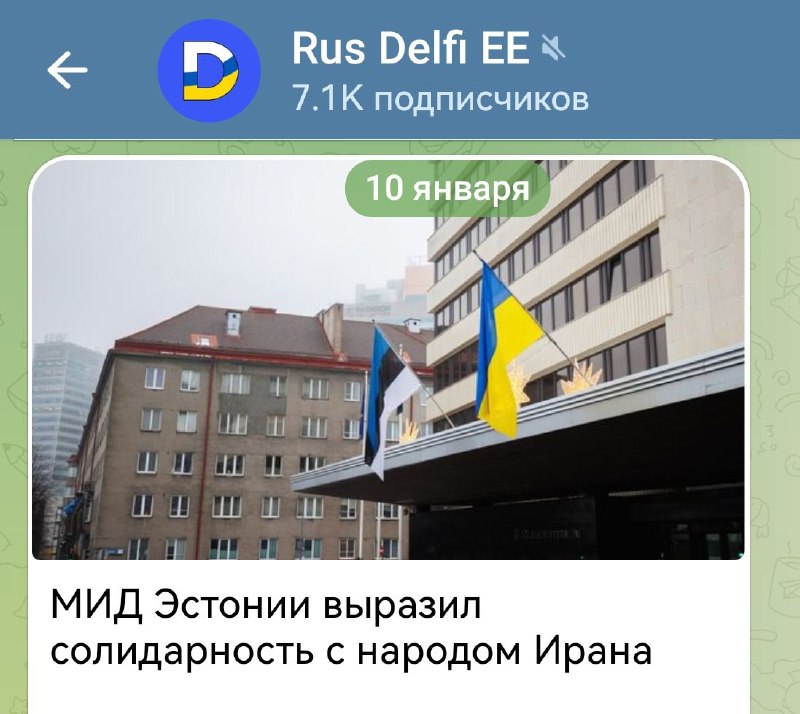Image resolution: width=800 pixels, height=714 pixels.
Task: Open Rus Delfi EE channel info title
Action: (x=410, y=48)
